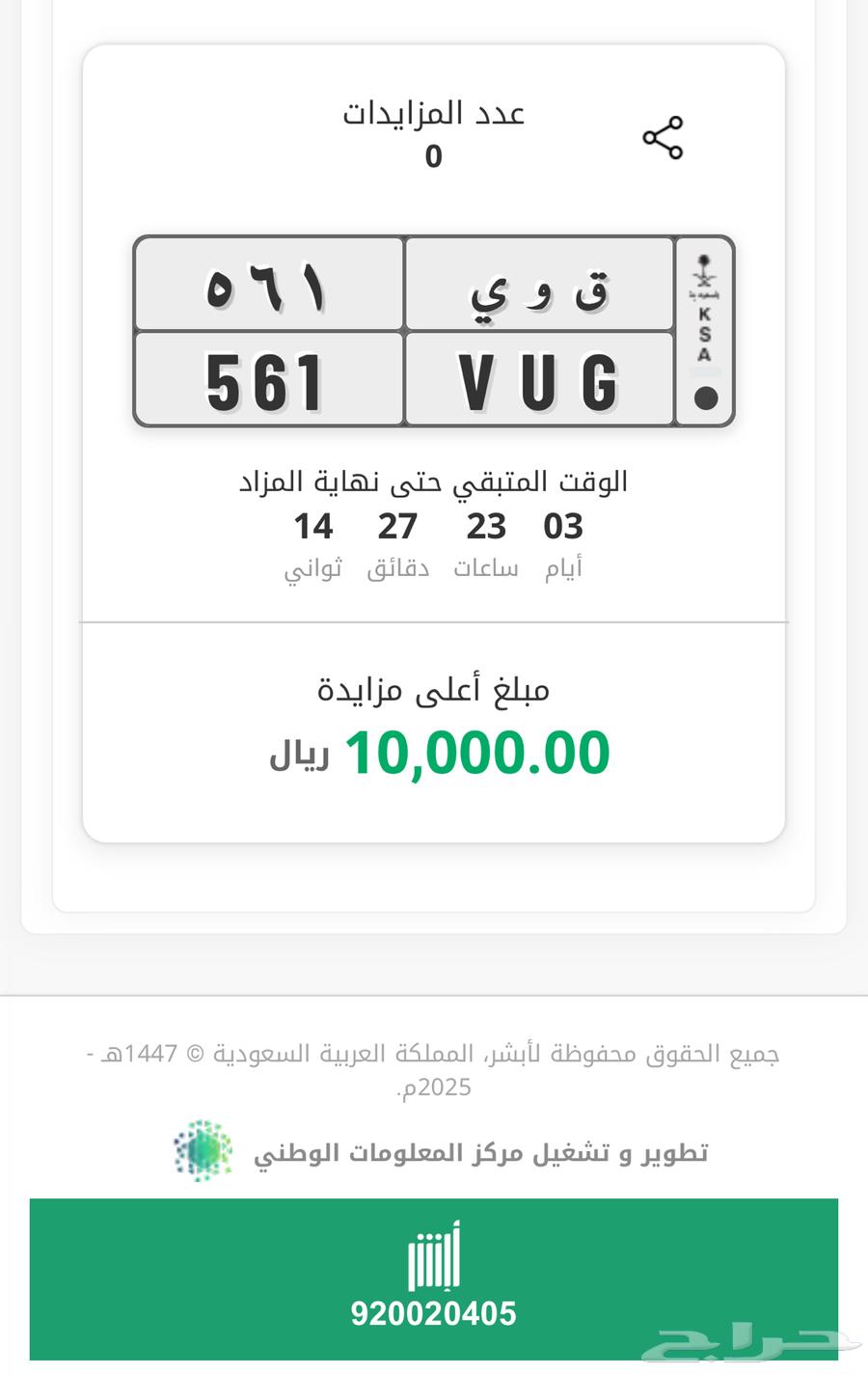
Task: Click the seconds counter showing 14
Action: (313, 526)
